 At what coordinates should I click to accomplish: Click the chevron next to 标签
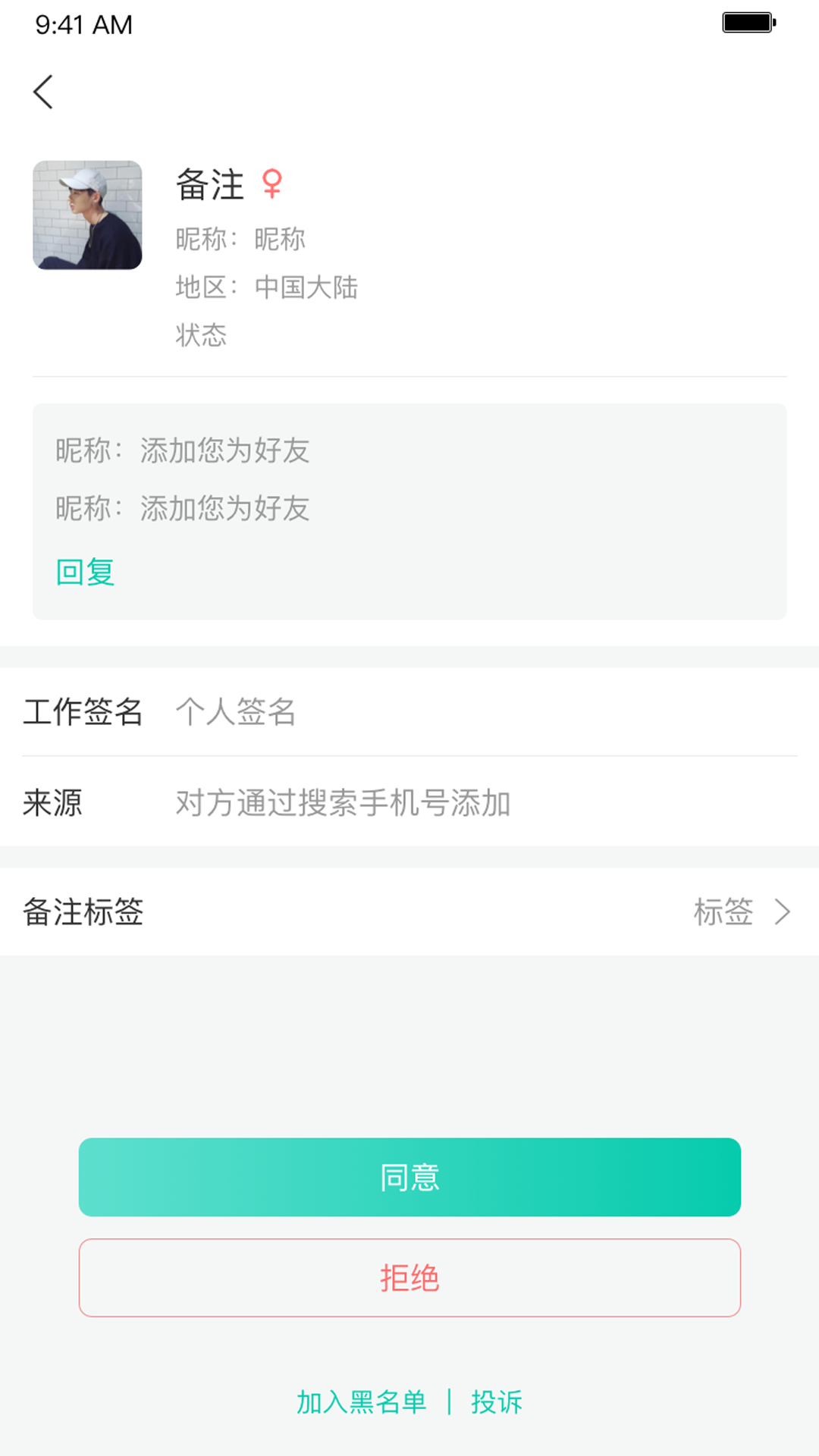[x=780, y=912]
